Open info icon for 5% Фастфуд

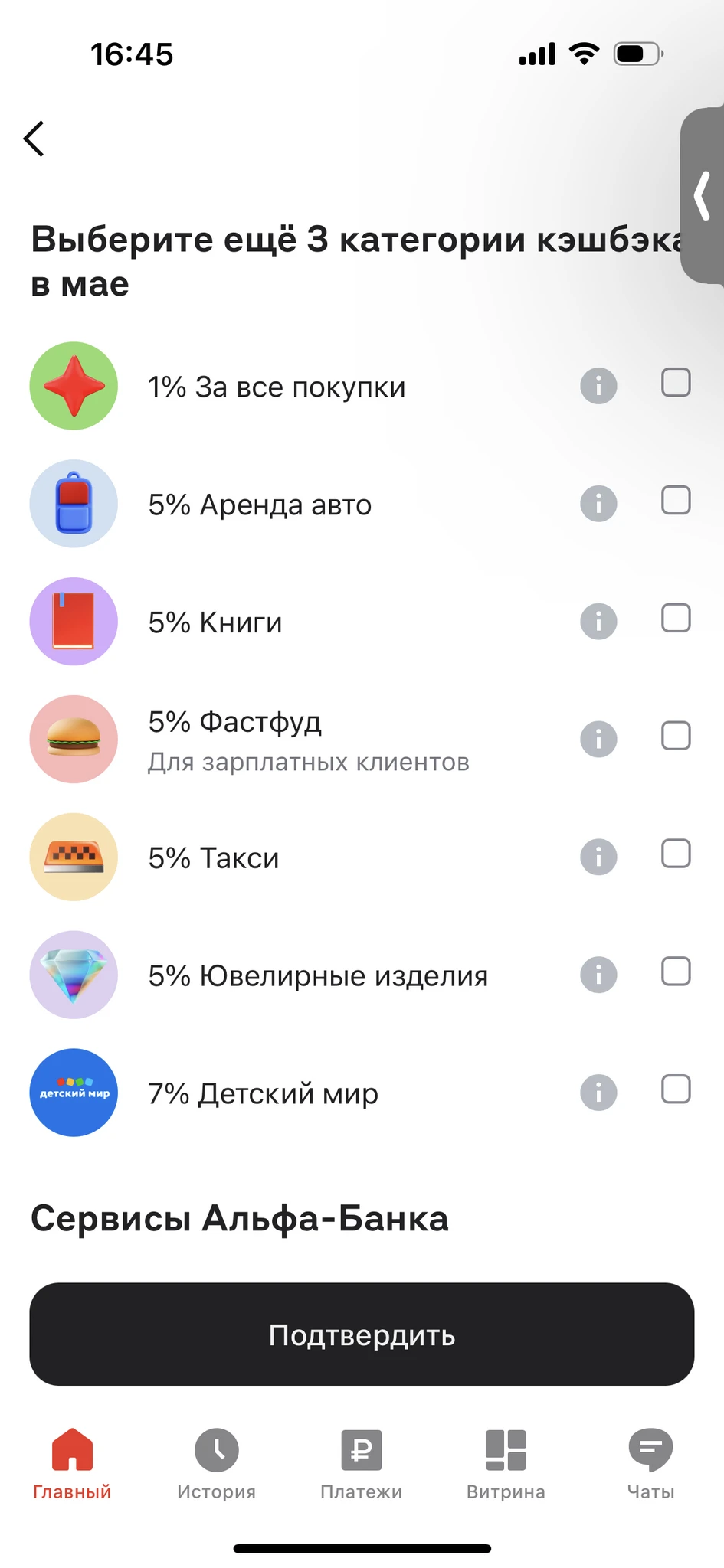coord(598,740)
